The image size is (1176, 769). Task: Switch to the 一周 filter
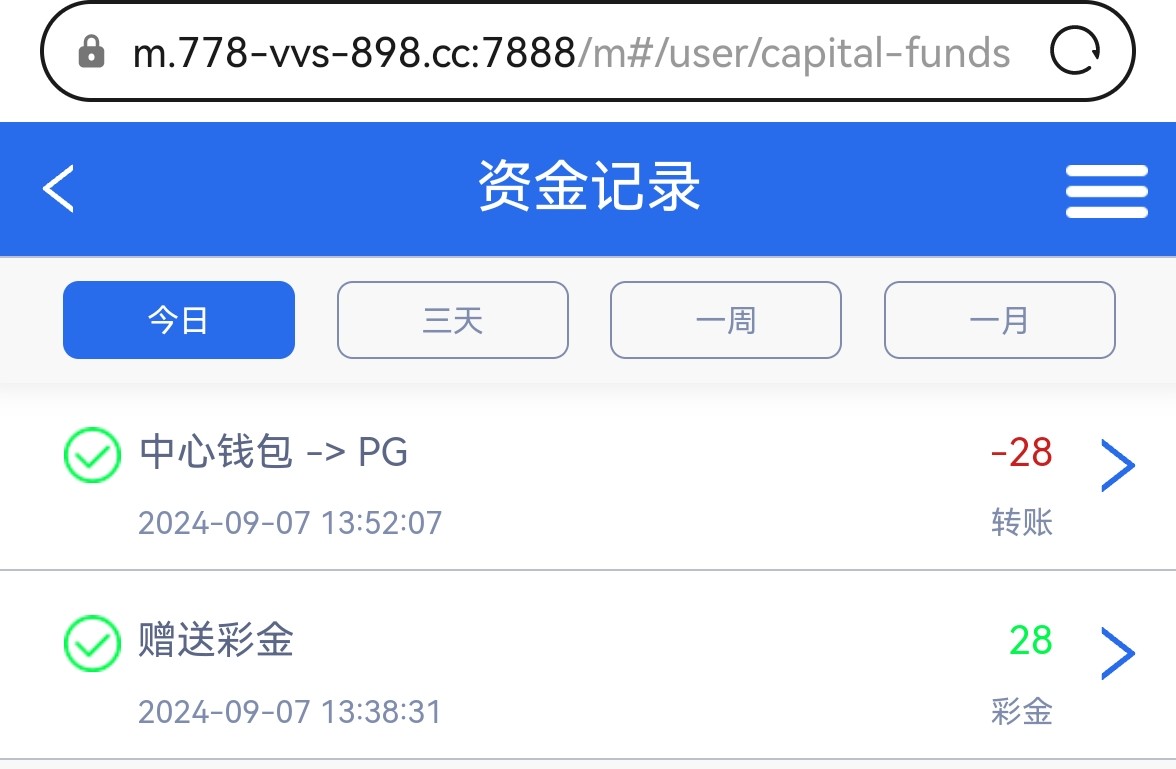coord(725,320)
